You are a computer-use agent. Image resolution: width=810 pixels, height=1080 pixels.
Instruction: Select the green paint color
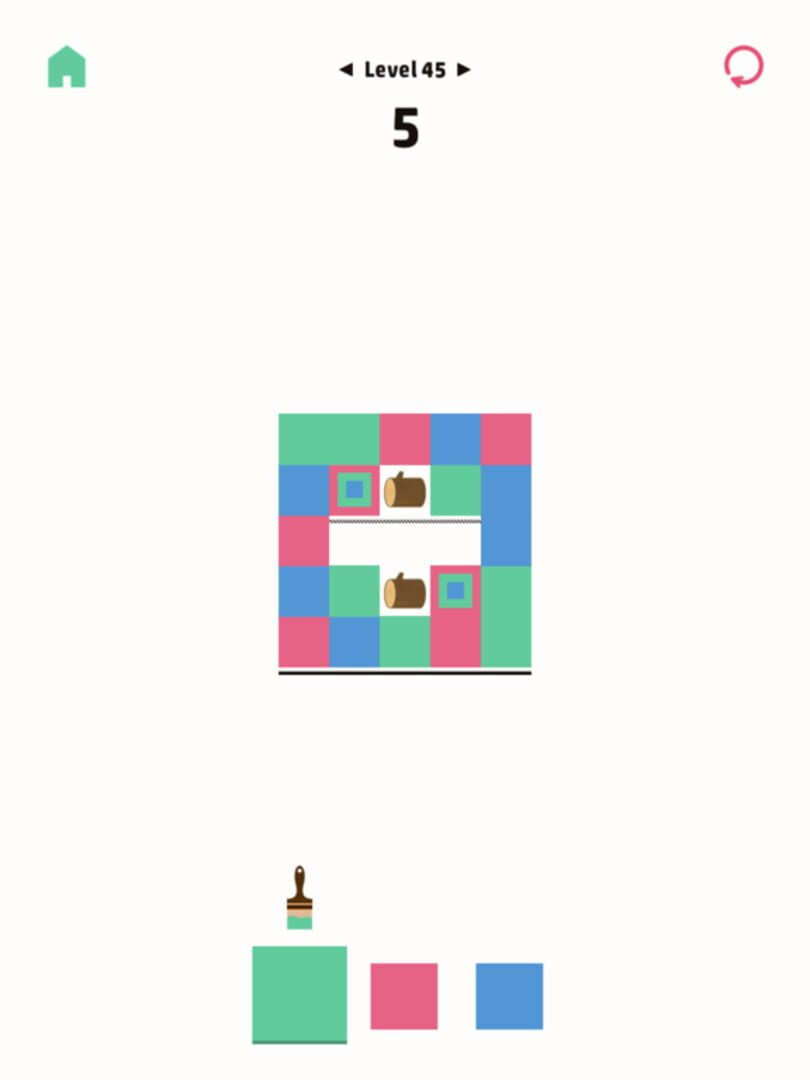click(x=299, y=994)
